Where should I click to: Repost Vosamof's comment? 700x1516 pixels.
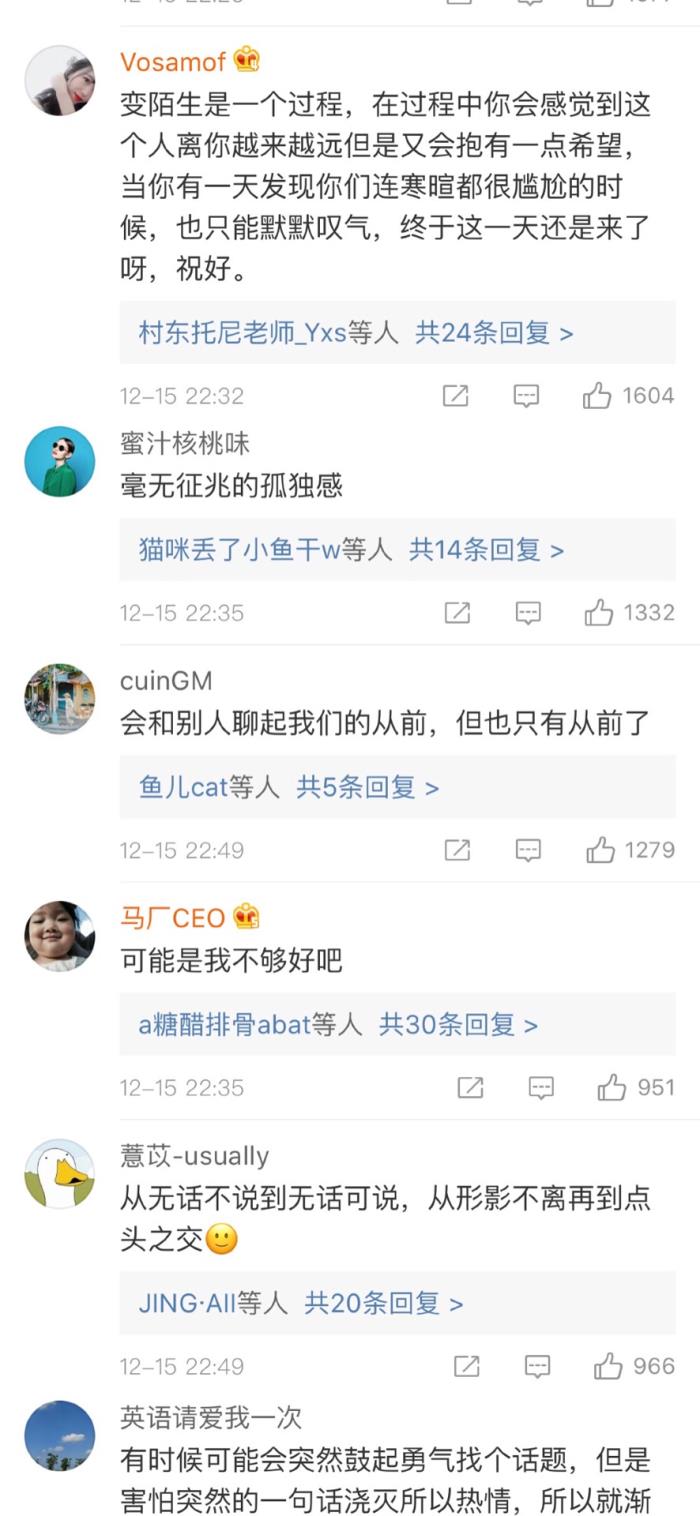pyautogui.click(x=455, y=396)
